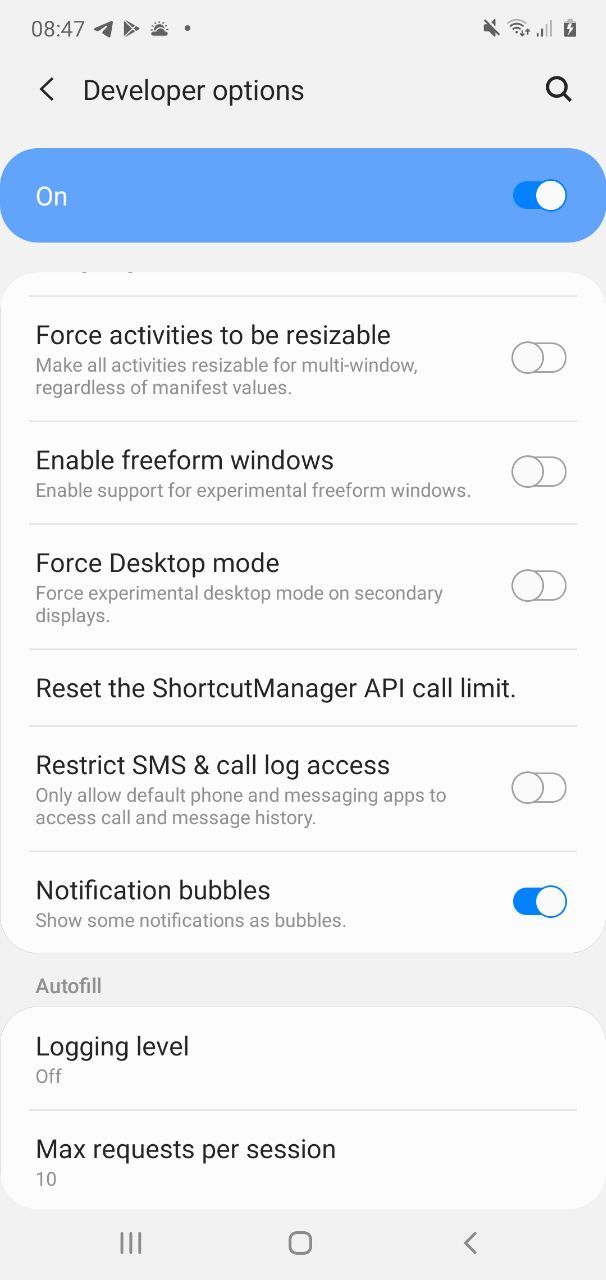Turn on Enable freeform windows
Viewport: 606px width, 1280px height.
539,472
